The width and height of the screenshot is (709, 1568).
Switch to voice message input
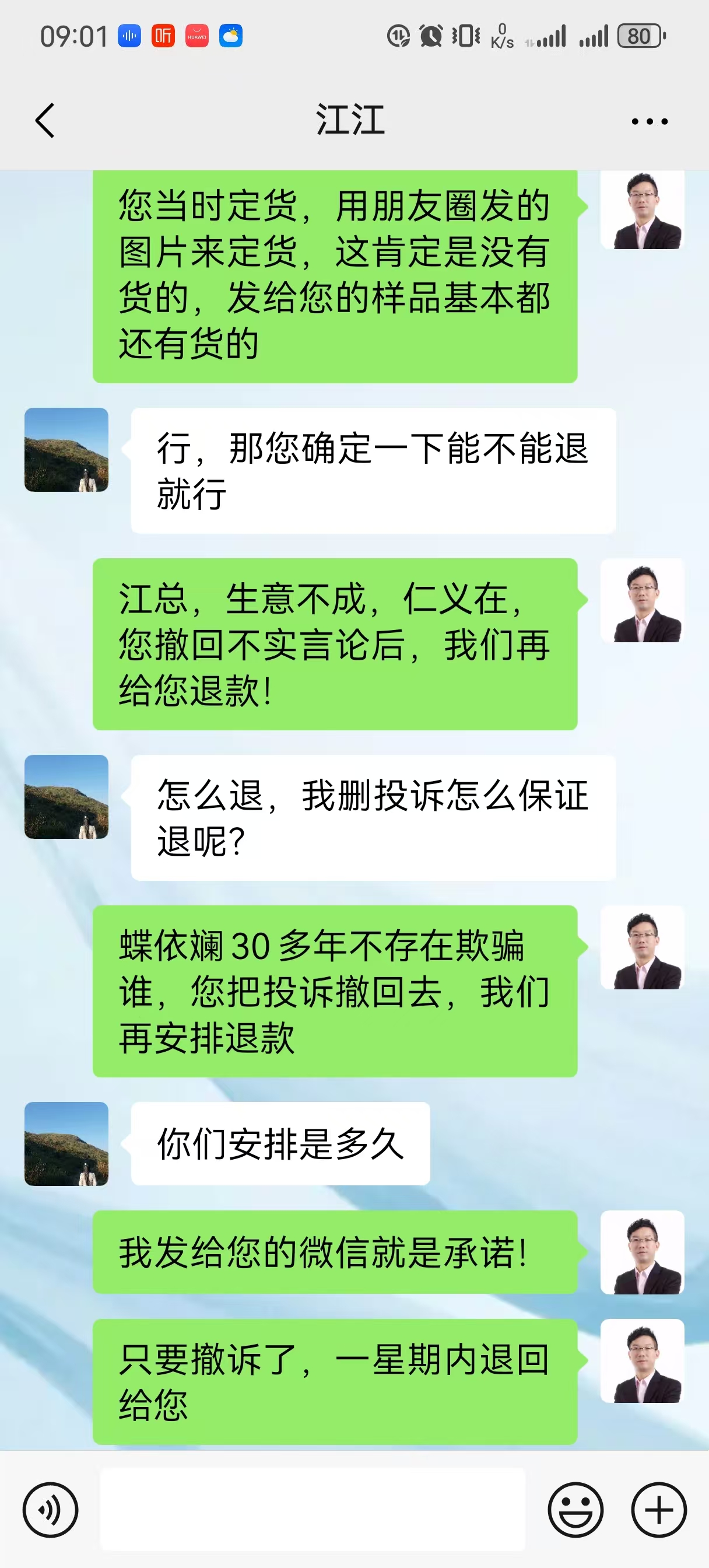point(50,1510)
